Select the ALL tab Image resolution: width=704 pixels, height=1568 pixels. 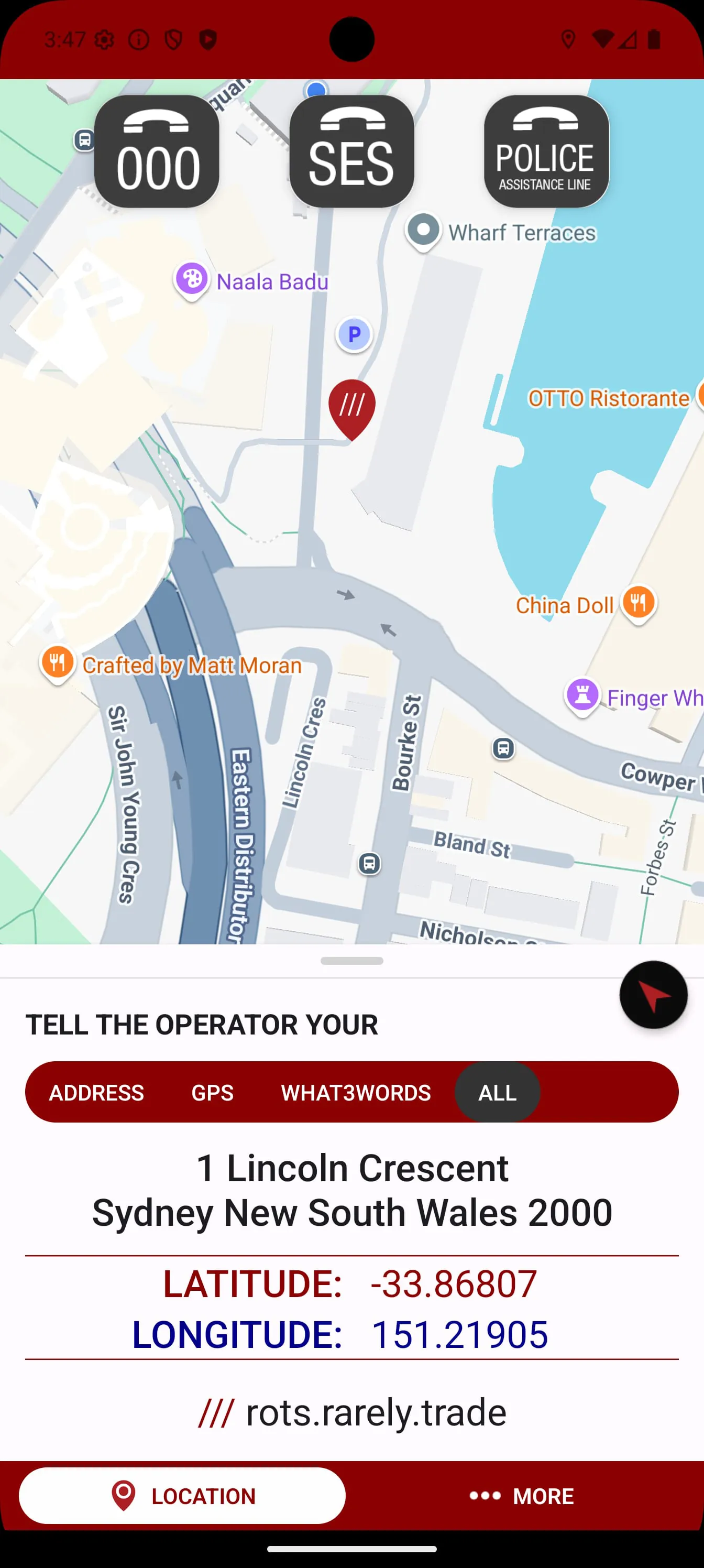497,1093
